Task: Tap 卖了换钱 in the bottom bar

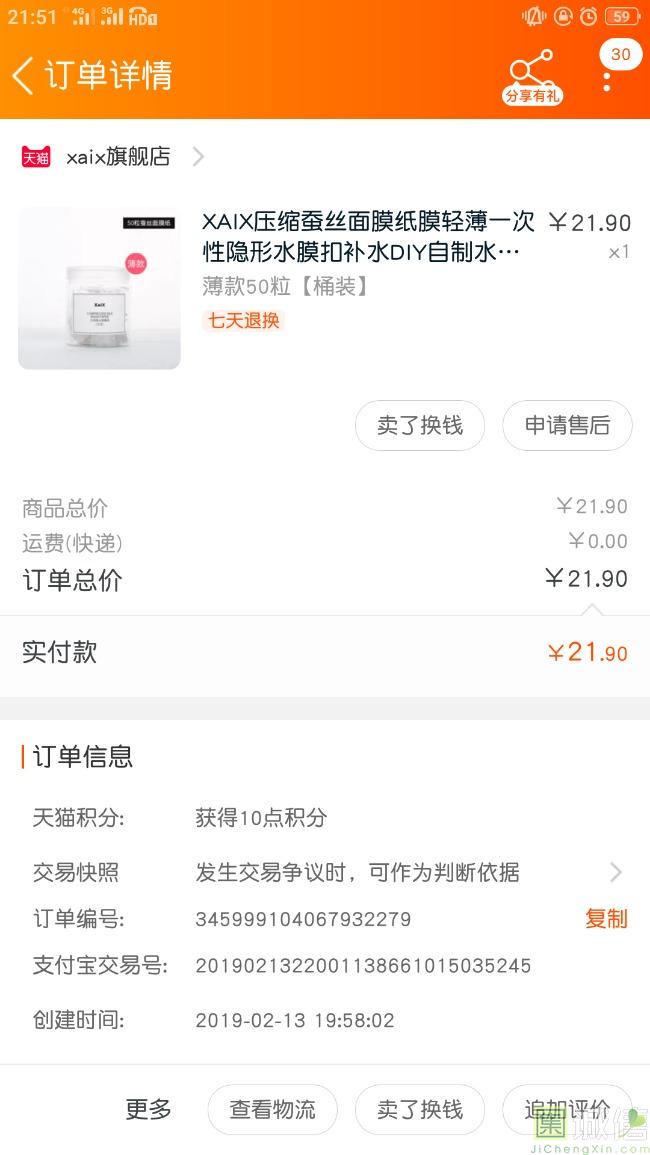Action: [x=420, y=1109]
